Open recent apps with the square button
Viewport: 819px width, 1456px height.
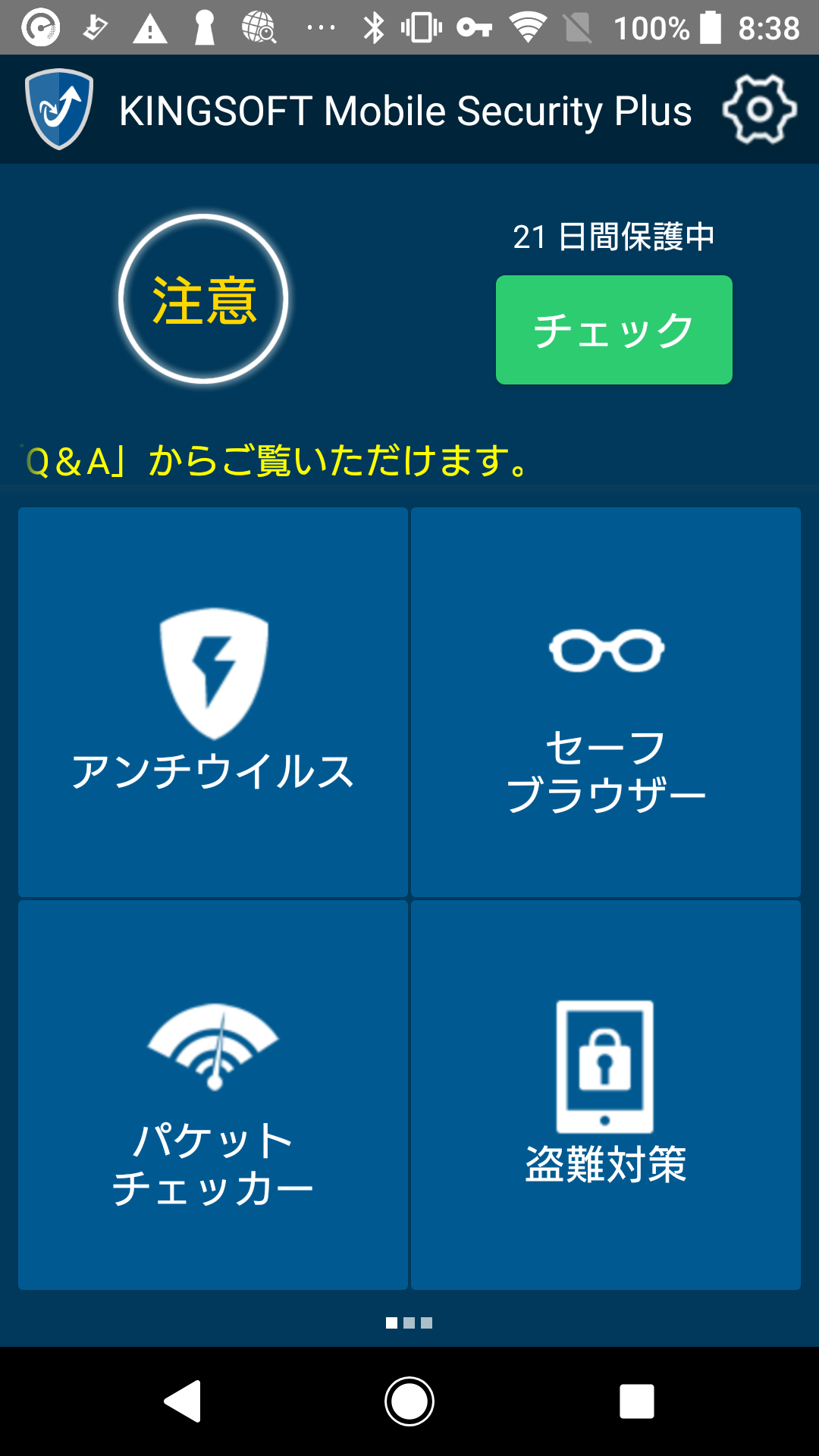tap(637, 1401)
